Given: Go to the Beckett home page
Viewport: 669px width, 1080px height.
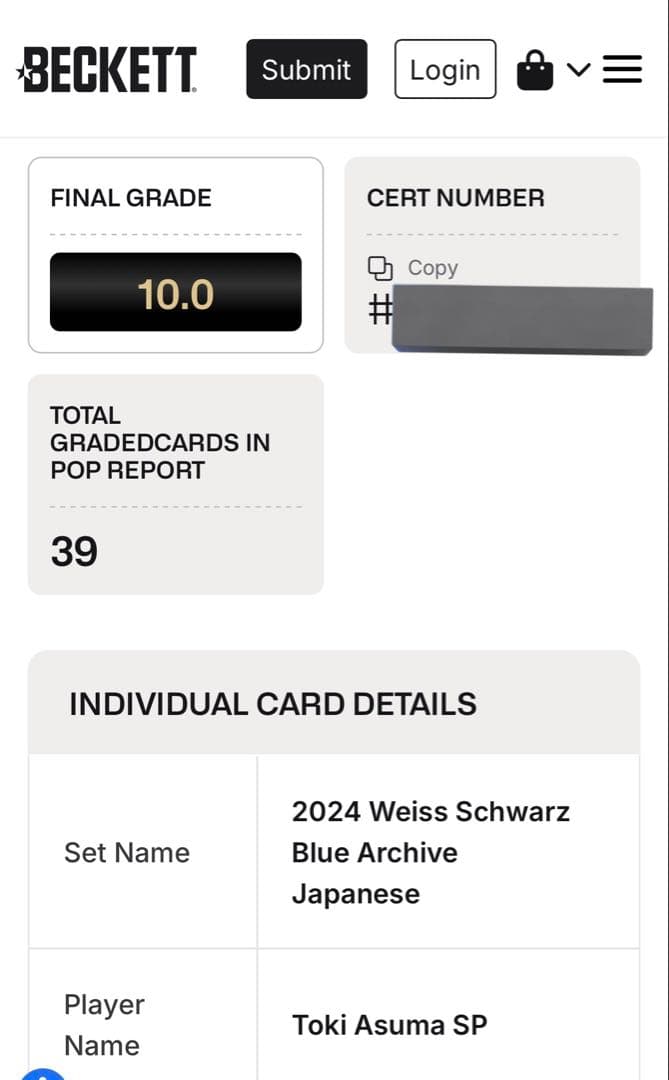Looking at the screenshot, I should (x=108, y=69).
